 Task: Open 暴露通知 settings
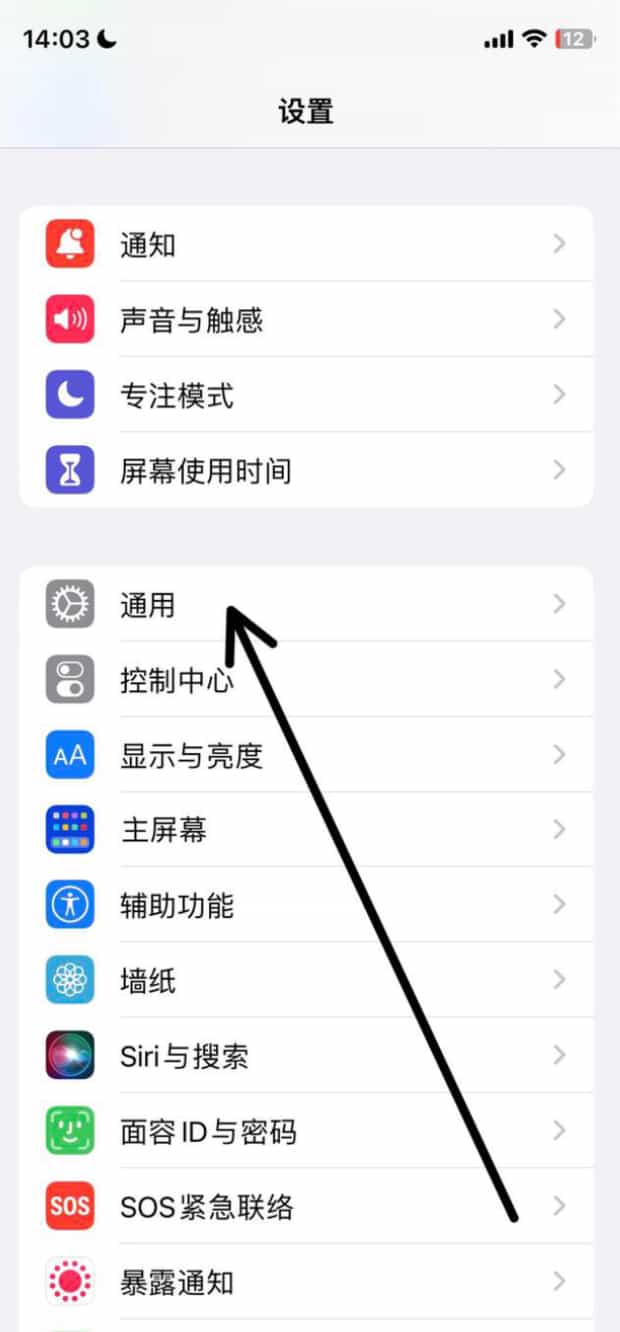coord(306,1282)
